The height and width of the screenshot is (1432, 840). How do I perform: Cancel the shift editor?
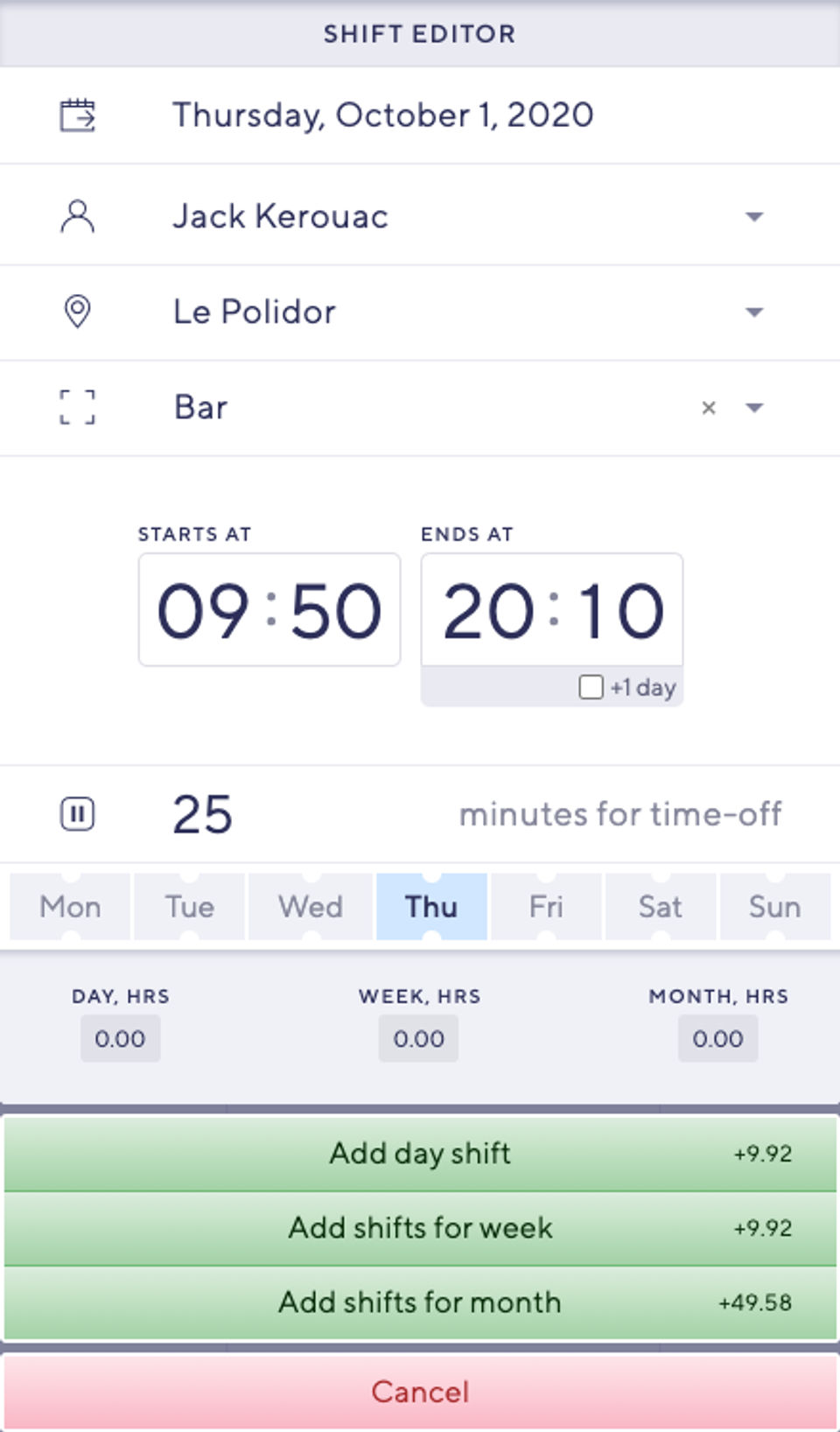click(x=420, y=1392)
